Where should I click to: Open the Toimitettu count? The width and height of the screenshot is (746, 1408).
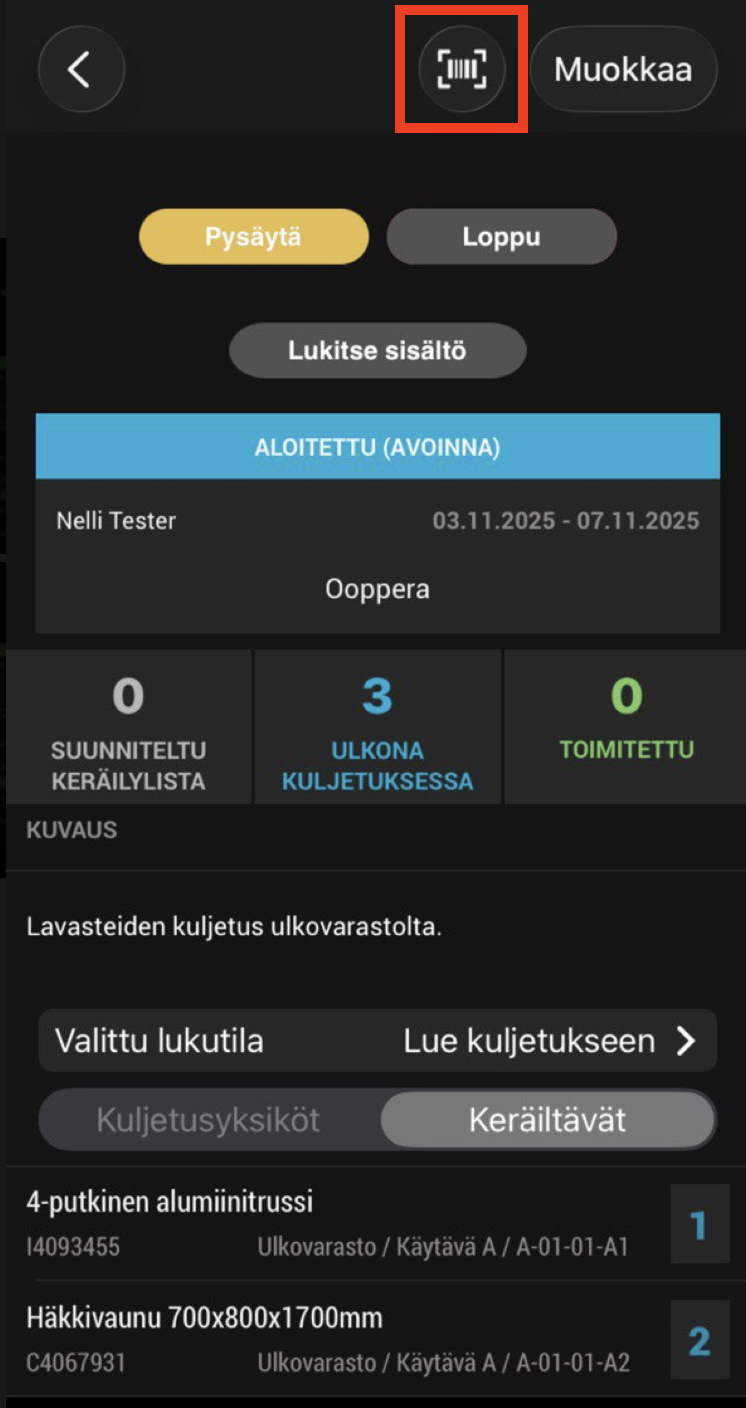pyautogui.click(x=626, y=727)
